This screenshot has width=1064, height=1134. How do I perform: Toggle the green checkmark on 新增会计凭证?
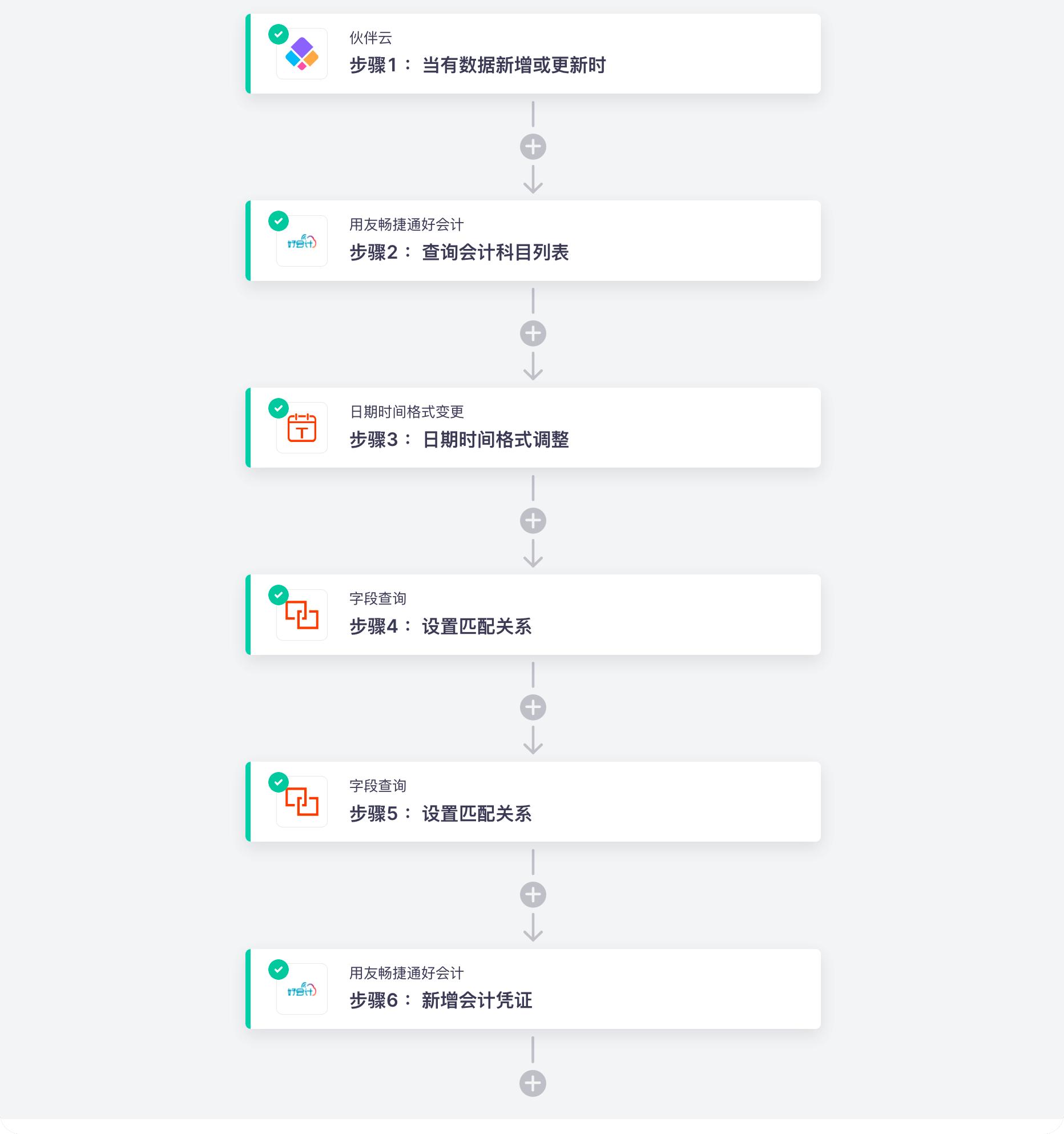click(279, 968)
